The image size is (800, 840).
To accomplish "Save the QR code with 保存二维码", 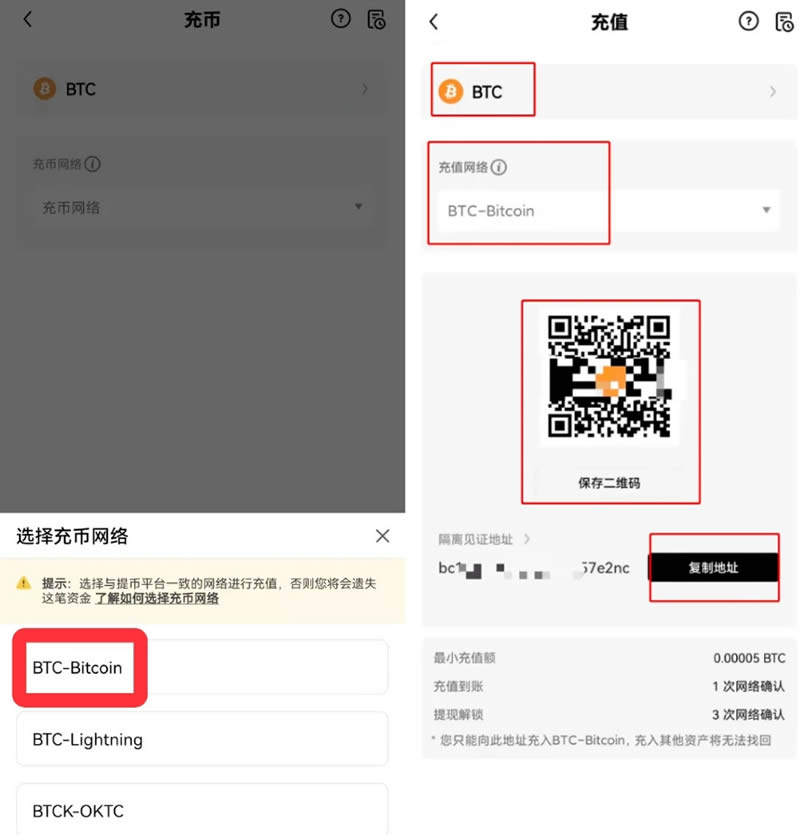I will click(x=609, y=483).
